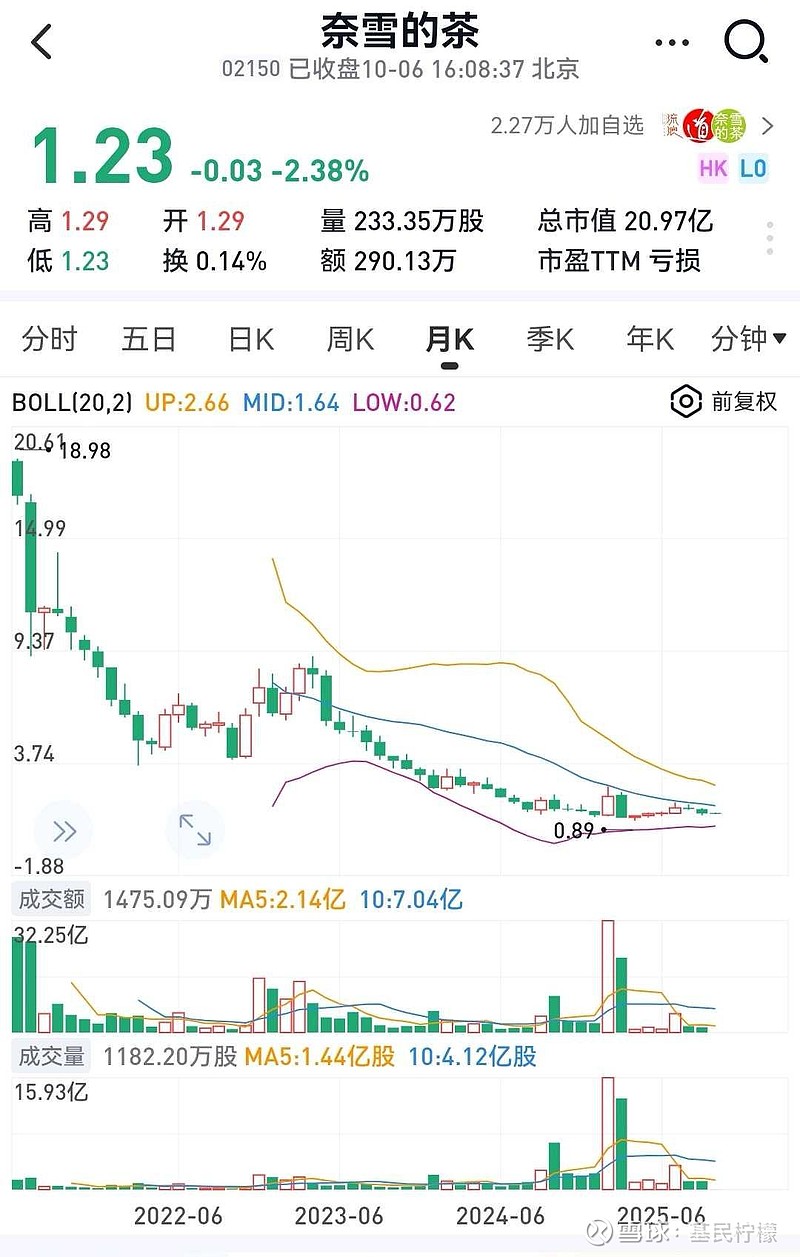Viewport: 800px width, 1257px height.
Task: Select the 月K monthly chart tab
Action: tap(449, 340)
